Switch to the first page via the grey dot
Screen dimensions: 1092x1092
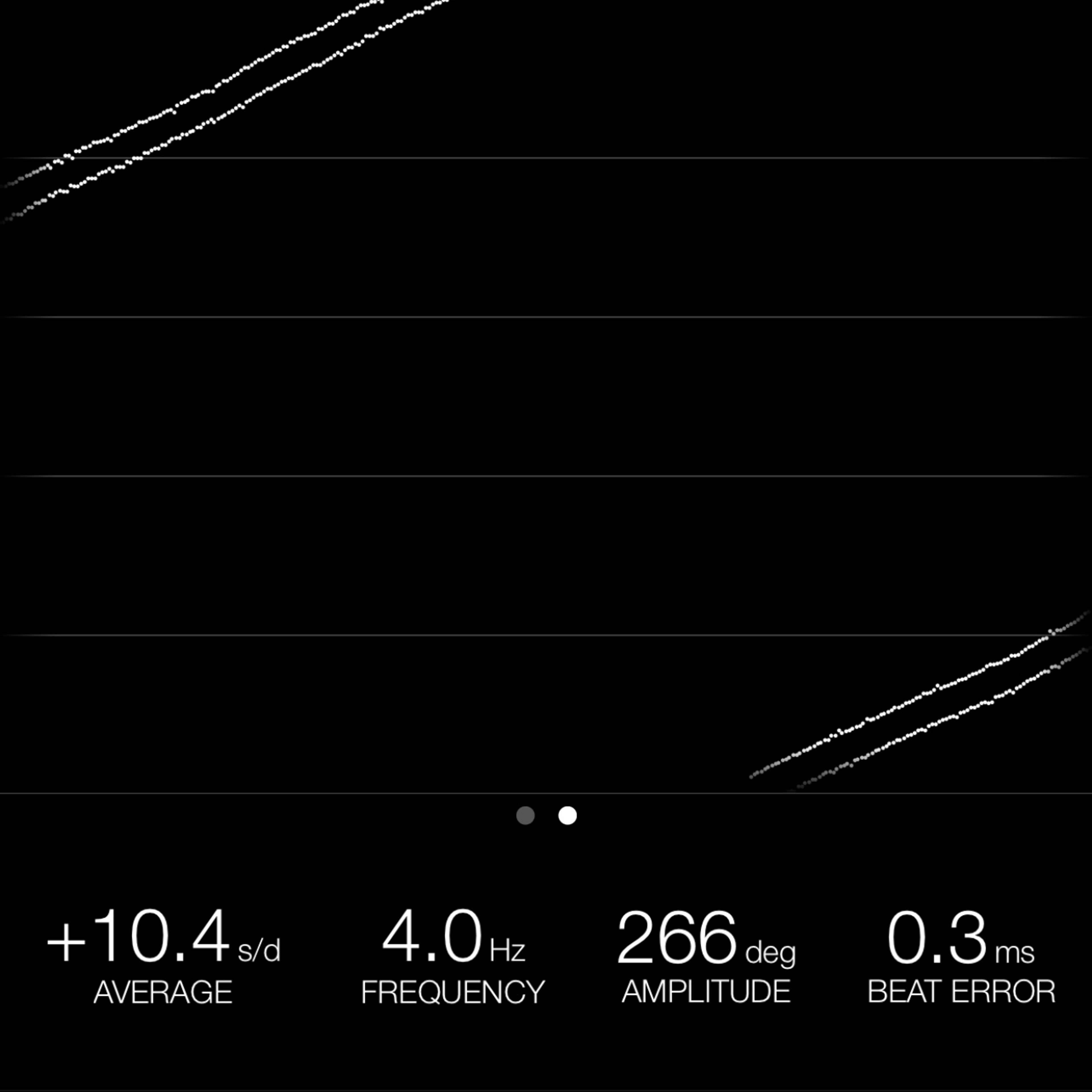[525, 816]
